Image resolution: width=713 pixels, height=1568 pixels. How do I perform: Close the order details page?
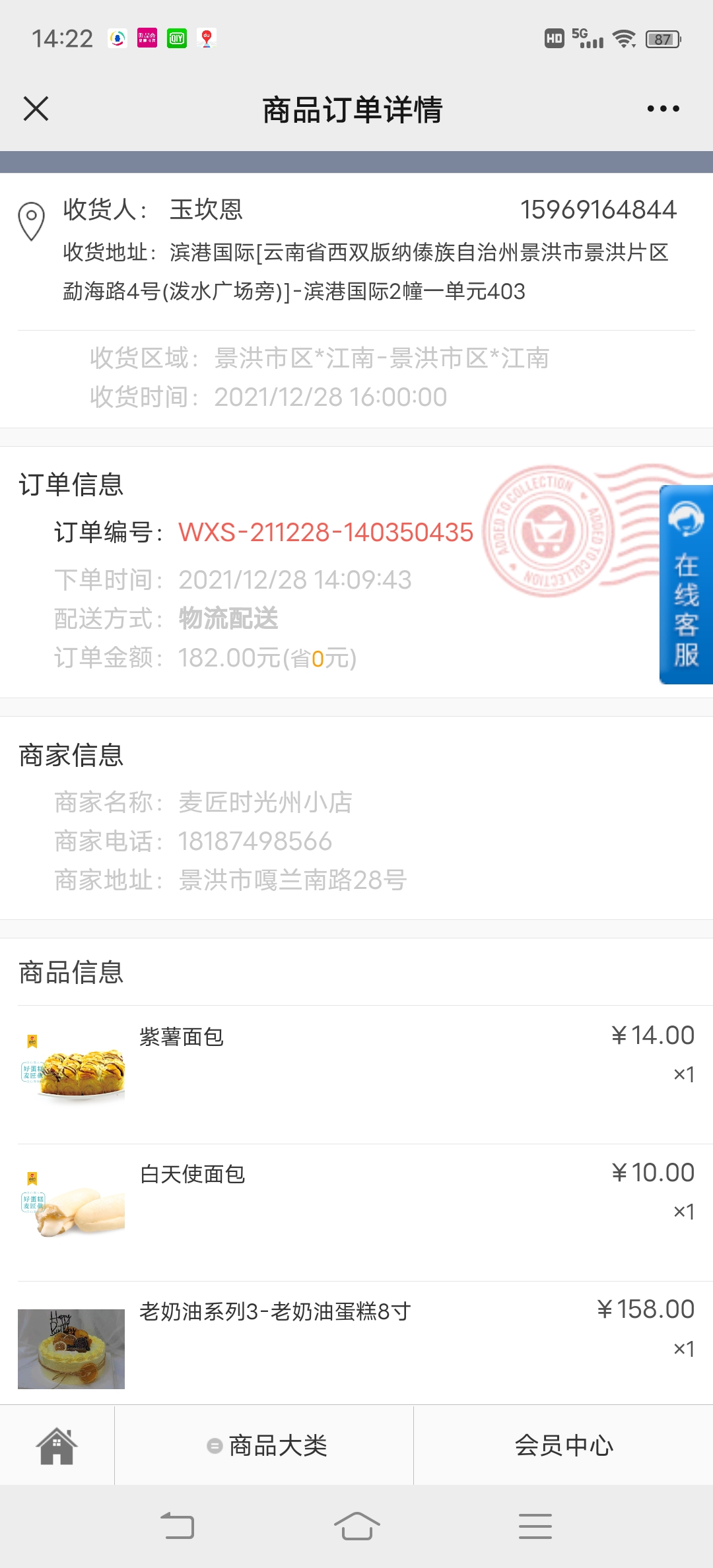click(x=36, y=109)
